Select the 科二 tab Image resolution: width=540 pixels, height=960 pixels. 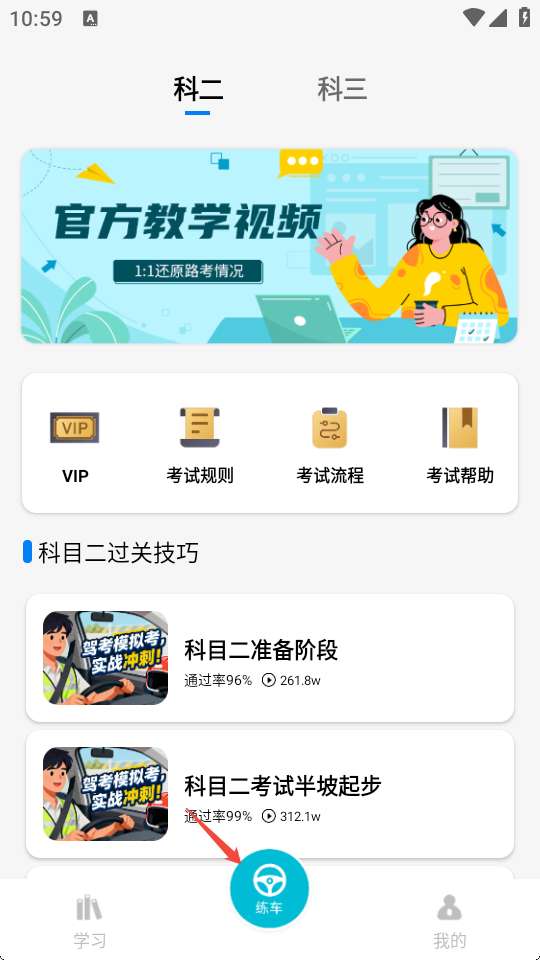pos(198,89)
